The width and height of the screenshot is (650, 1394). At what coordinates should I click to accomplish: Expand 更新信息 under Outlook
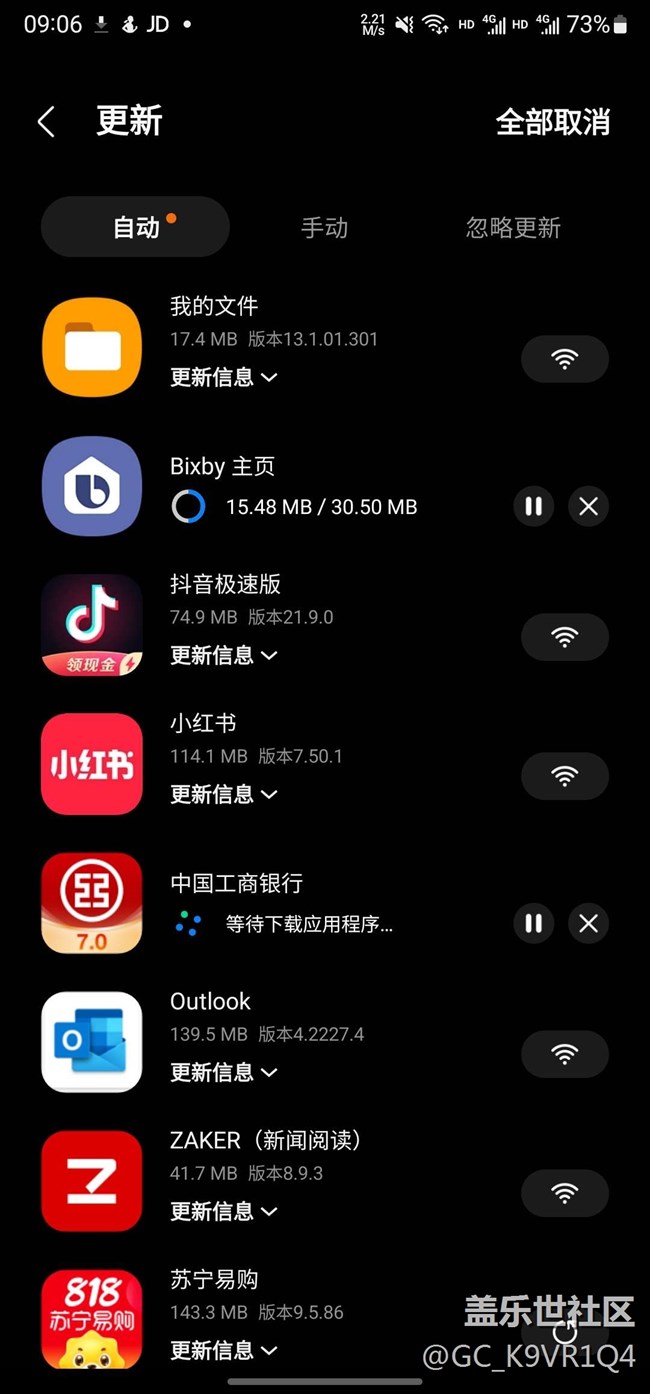point(223,1073)
